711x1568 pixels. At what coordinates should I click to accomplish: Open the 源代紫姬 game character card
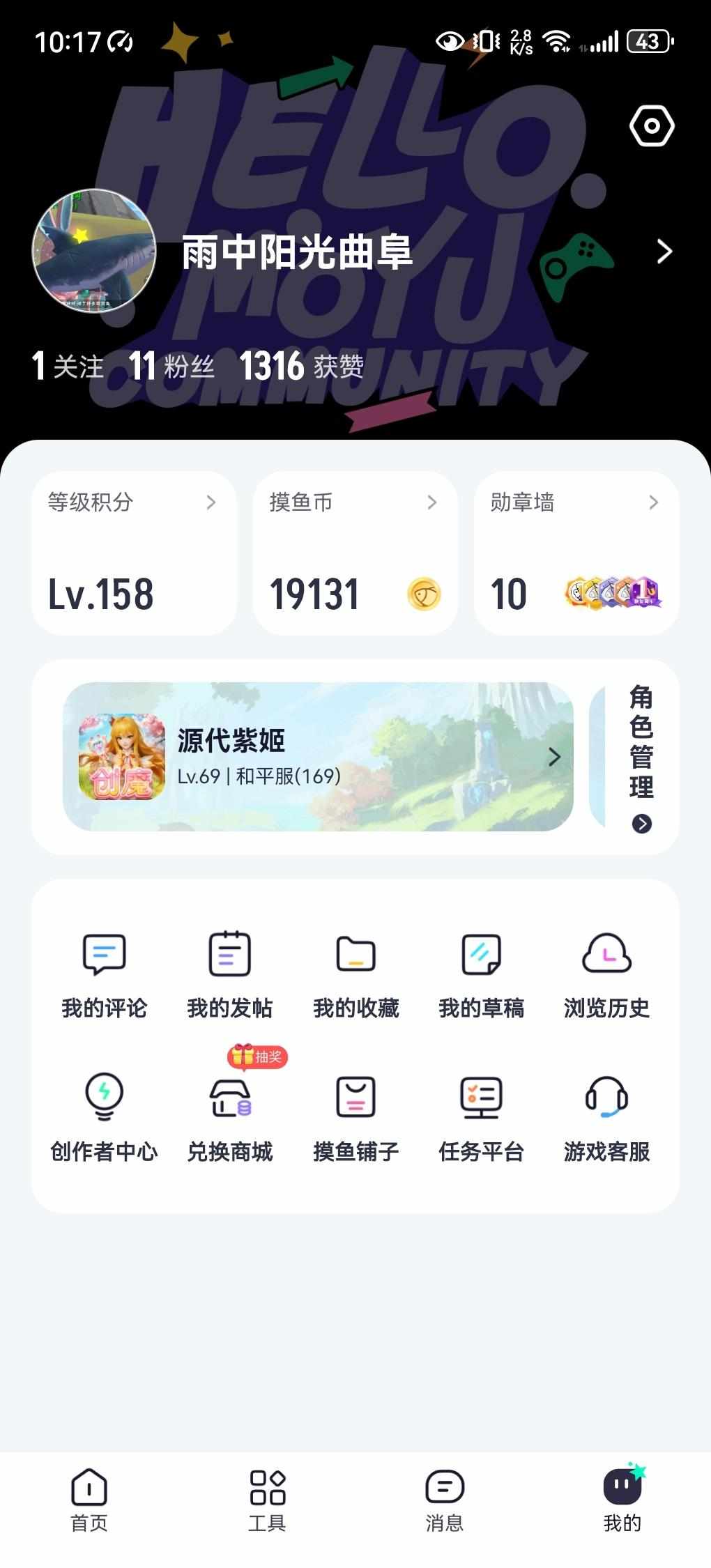[x=318, y=757]
